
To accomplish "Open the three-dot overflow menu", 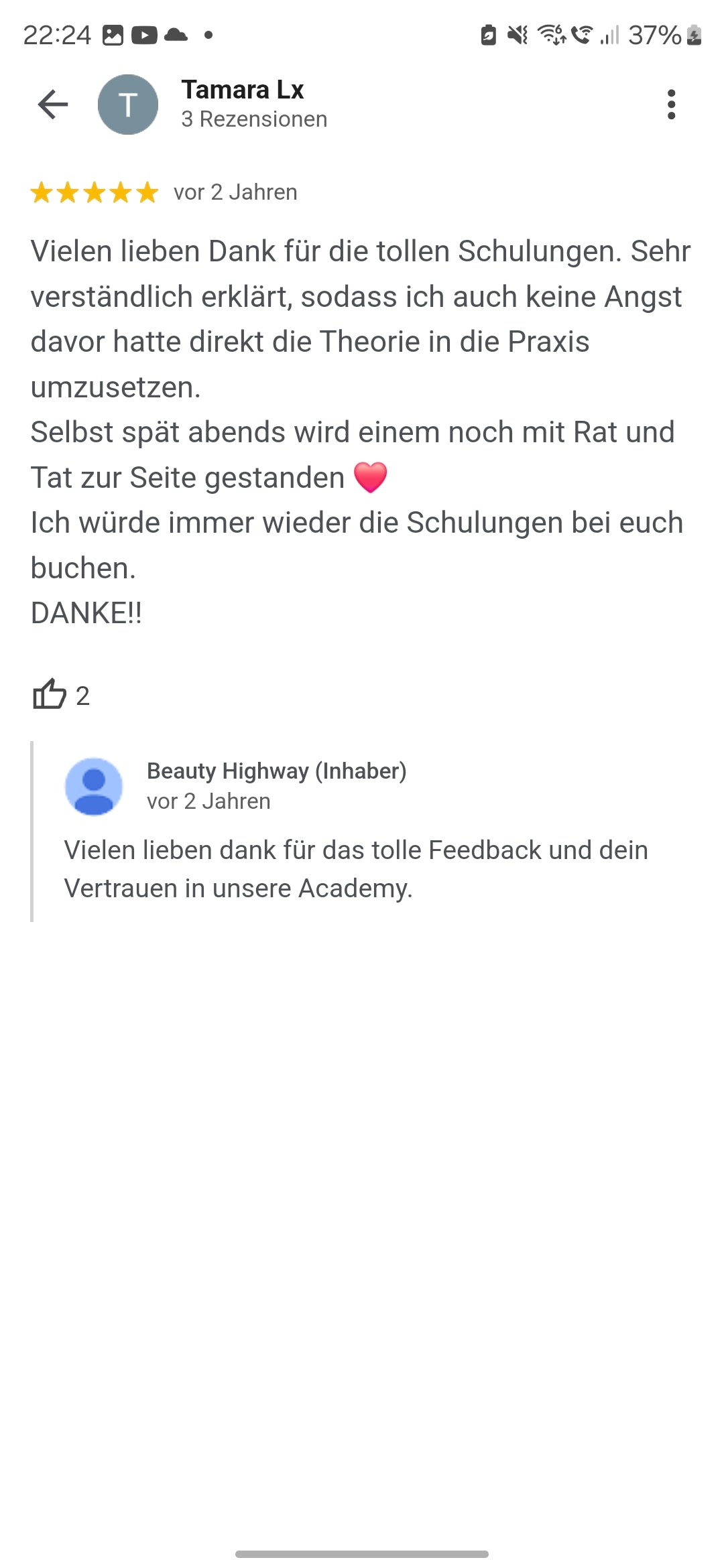I will [x=671, y=105].
